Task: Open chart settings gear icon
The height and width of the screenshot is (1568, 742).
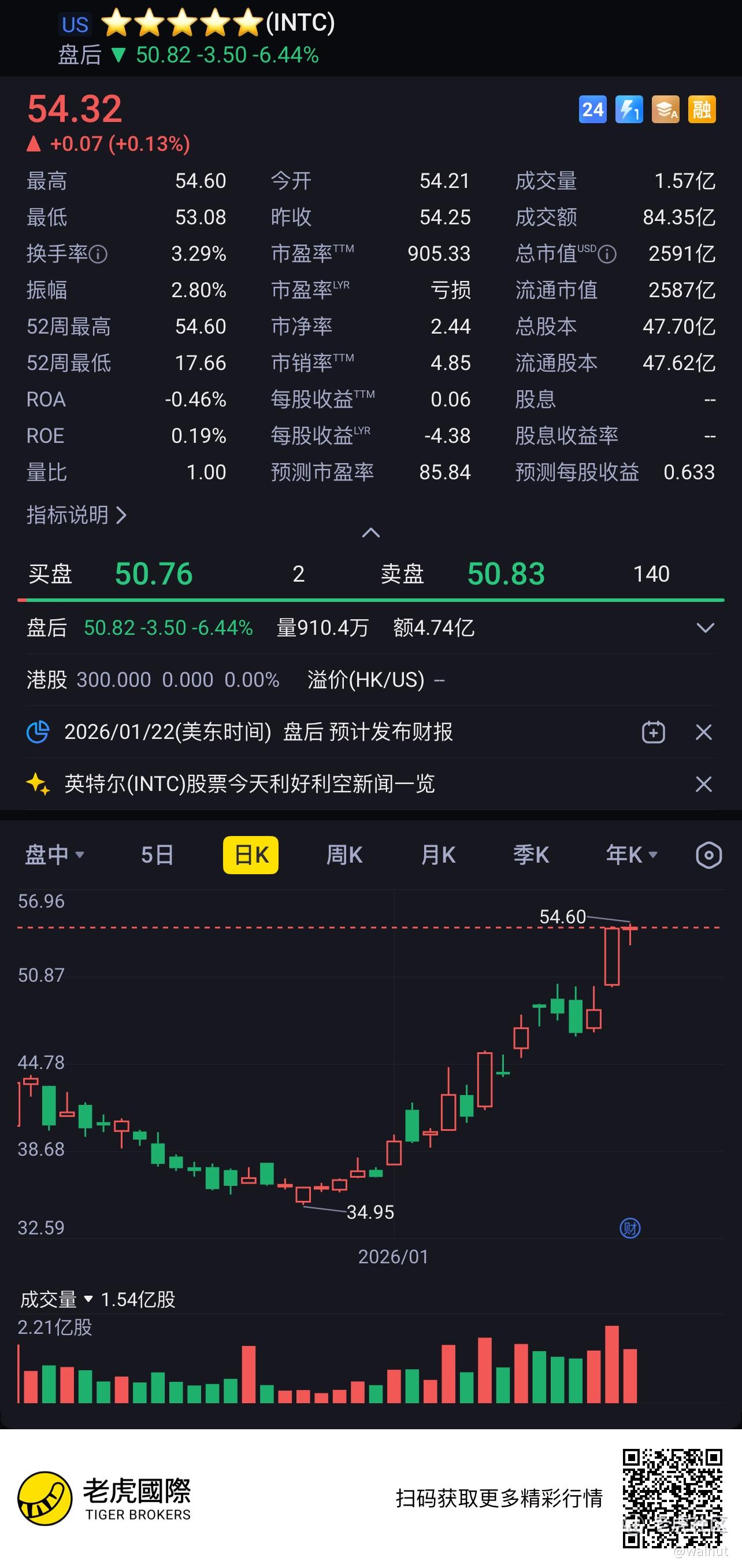Action: [708, 855]
